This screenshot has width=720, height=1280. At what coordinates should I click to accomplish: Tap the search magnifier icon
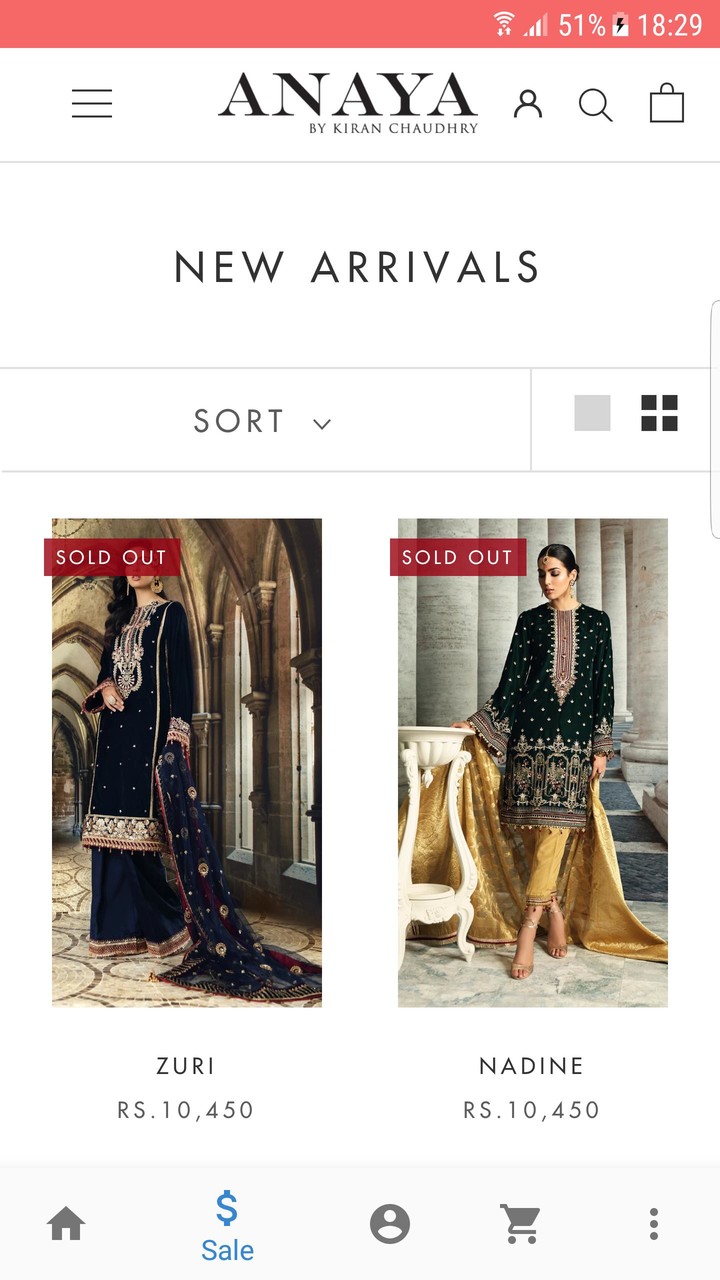coord(595,104)
